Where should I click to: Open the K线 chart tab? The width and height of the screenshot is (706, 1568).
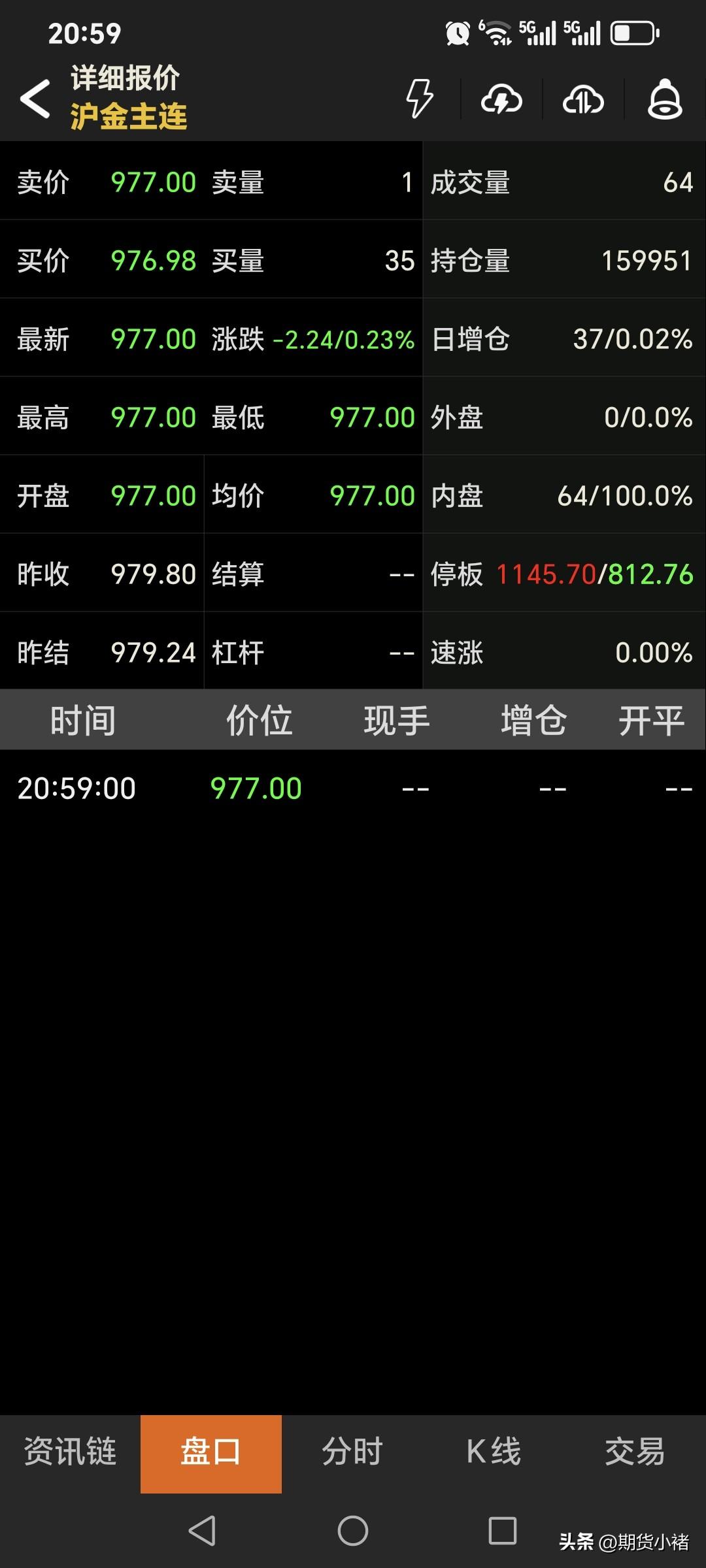pyautogui.click(x=494, y=1452)
